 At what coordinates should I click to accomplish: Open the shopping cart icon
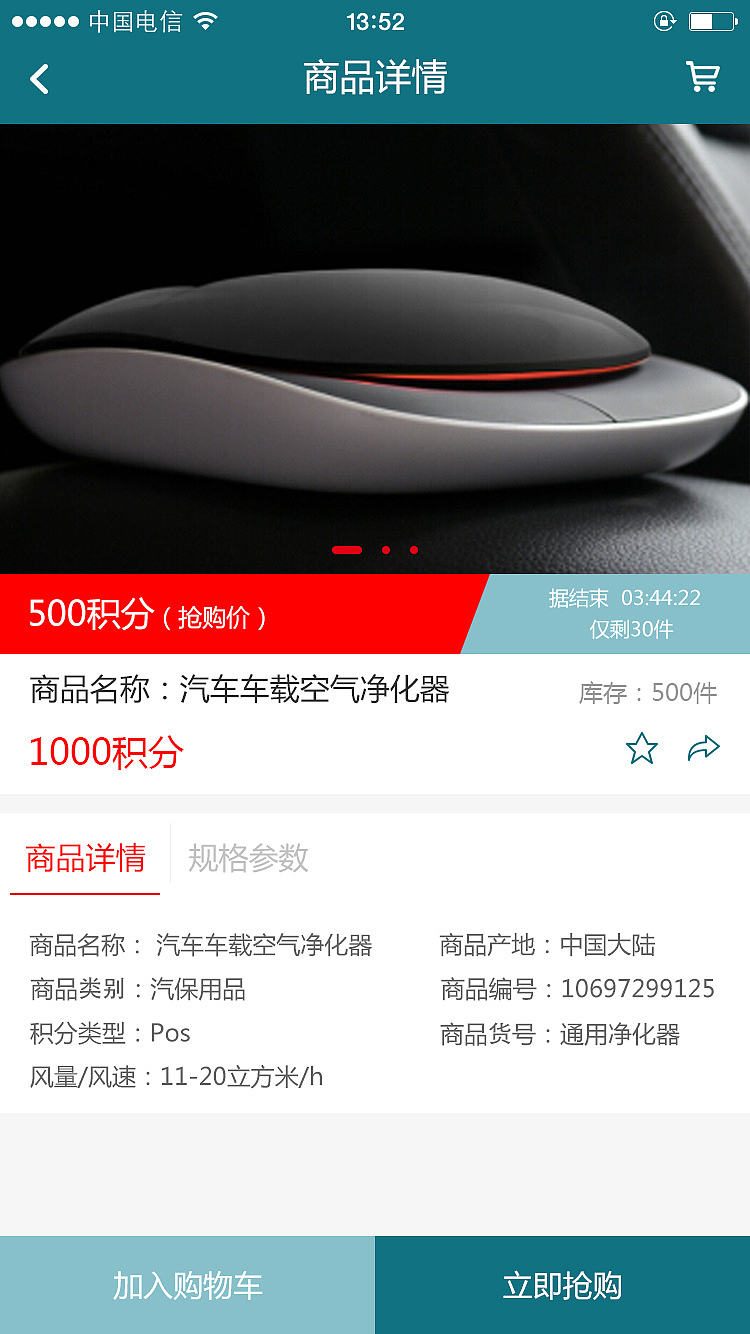(703, 78)
